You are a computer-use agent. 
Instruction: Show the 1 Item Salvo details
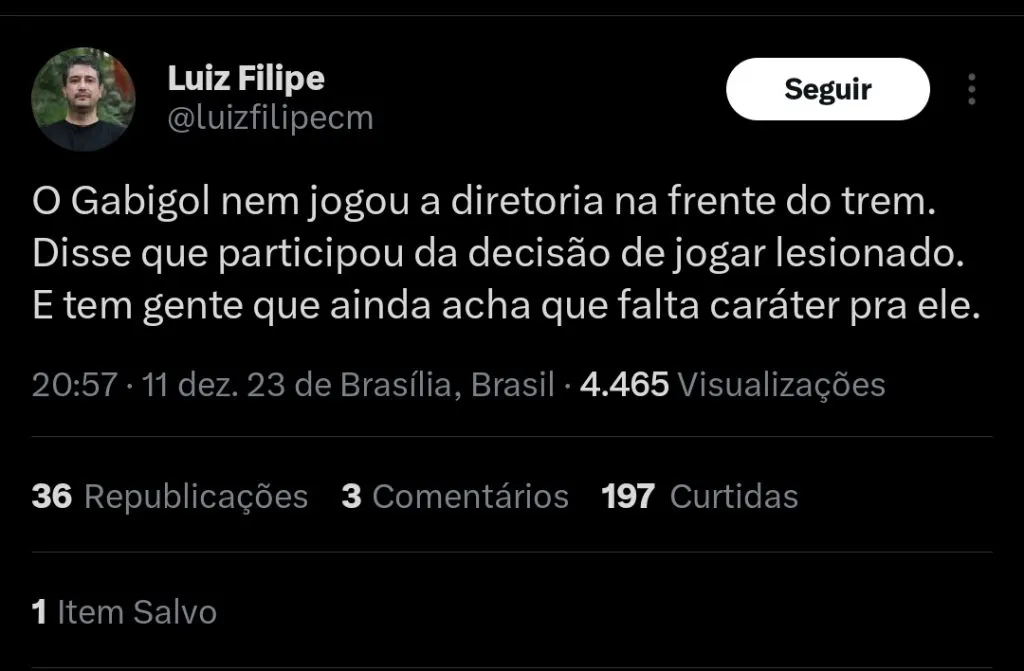(x=124, y=611)
